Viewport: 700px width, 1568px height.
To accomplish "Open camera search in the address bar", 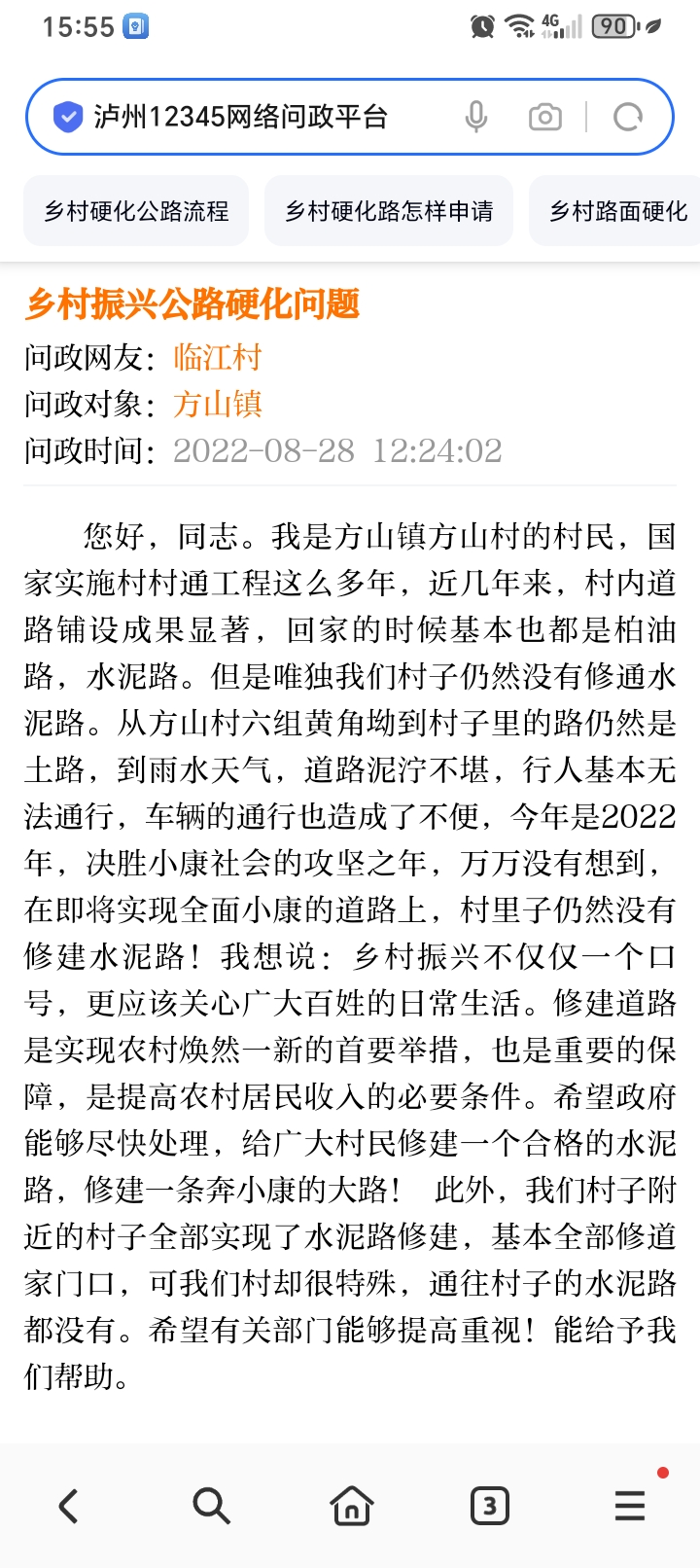I will [x=544, y=118].
